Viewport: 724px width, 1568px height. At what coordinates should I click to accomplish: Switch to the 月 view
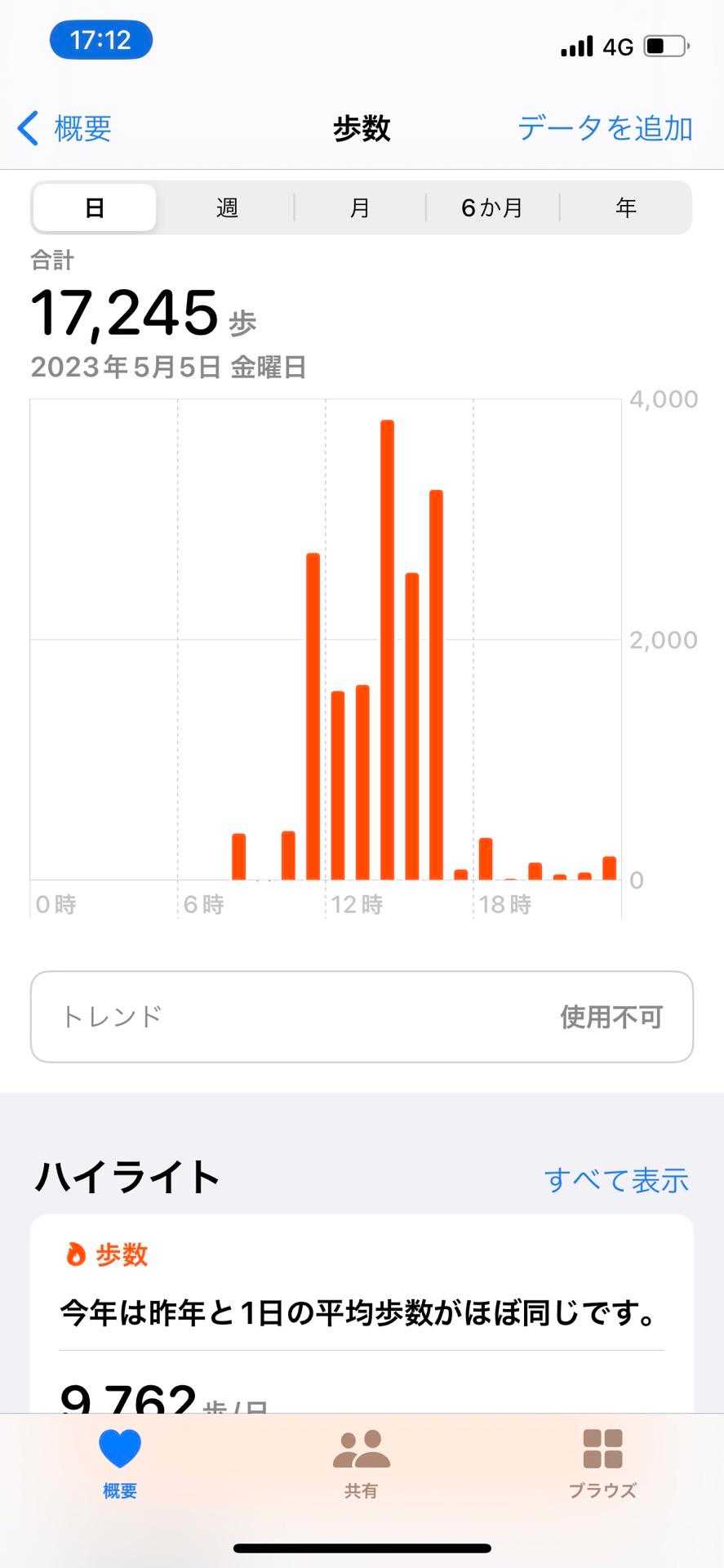point(360,207)
